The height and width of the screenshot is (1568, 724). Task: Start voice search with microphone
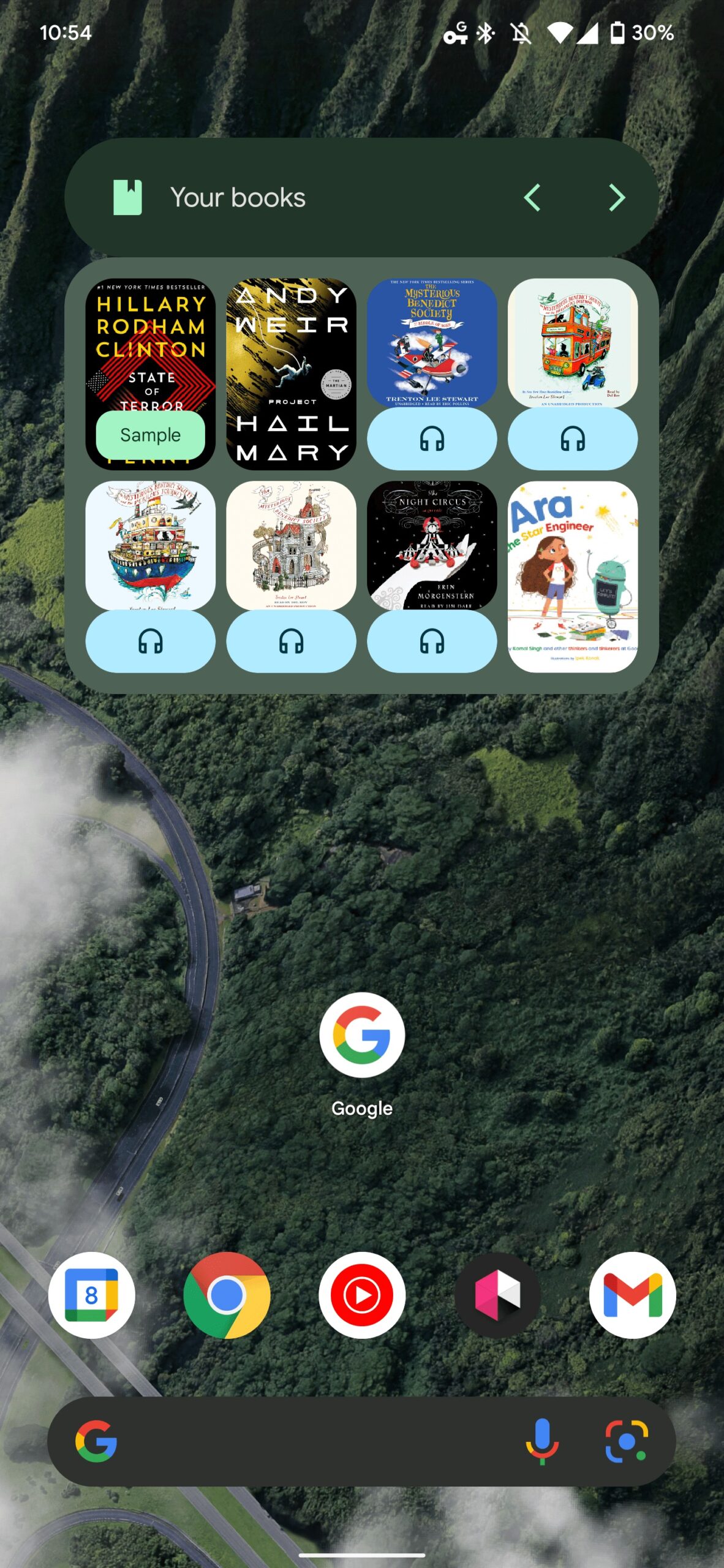[x=542, y=1441]
